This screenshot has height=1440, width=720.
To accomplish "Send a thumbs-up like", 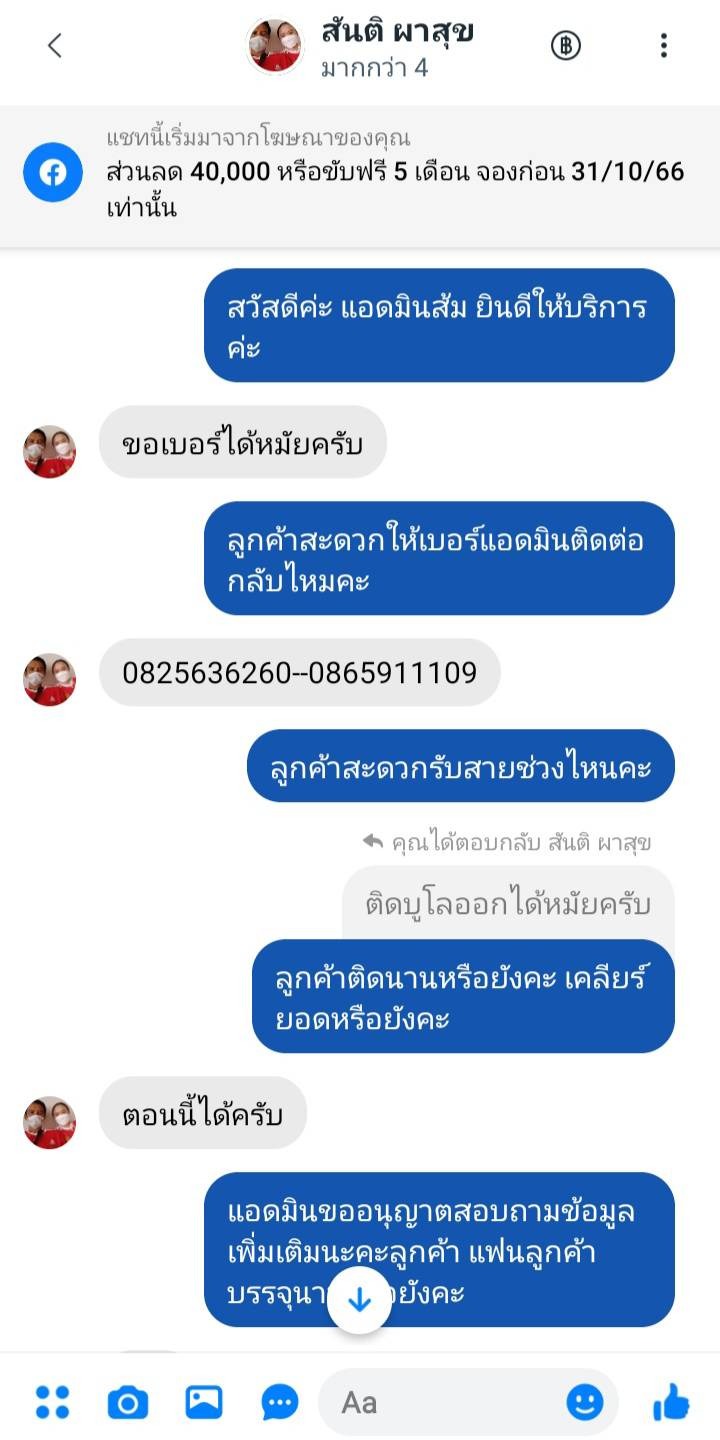I will 672,1402.
